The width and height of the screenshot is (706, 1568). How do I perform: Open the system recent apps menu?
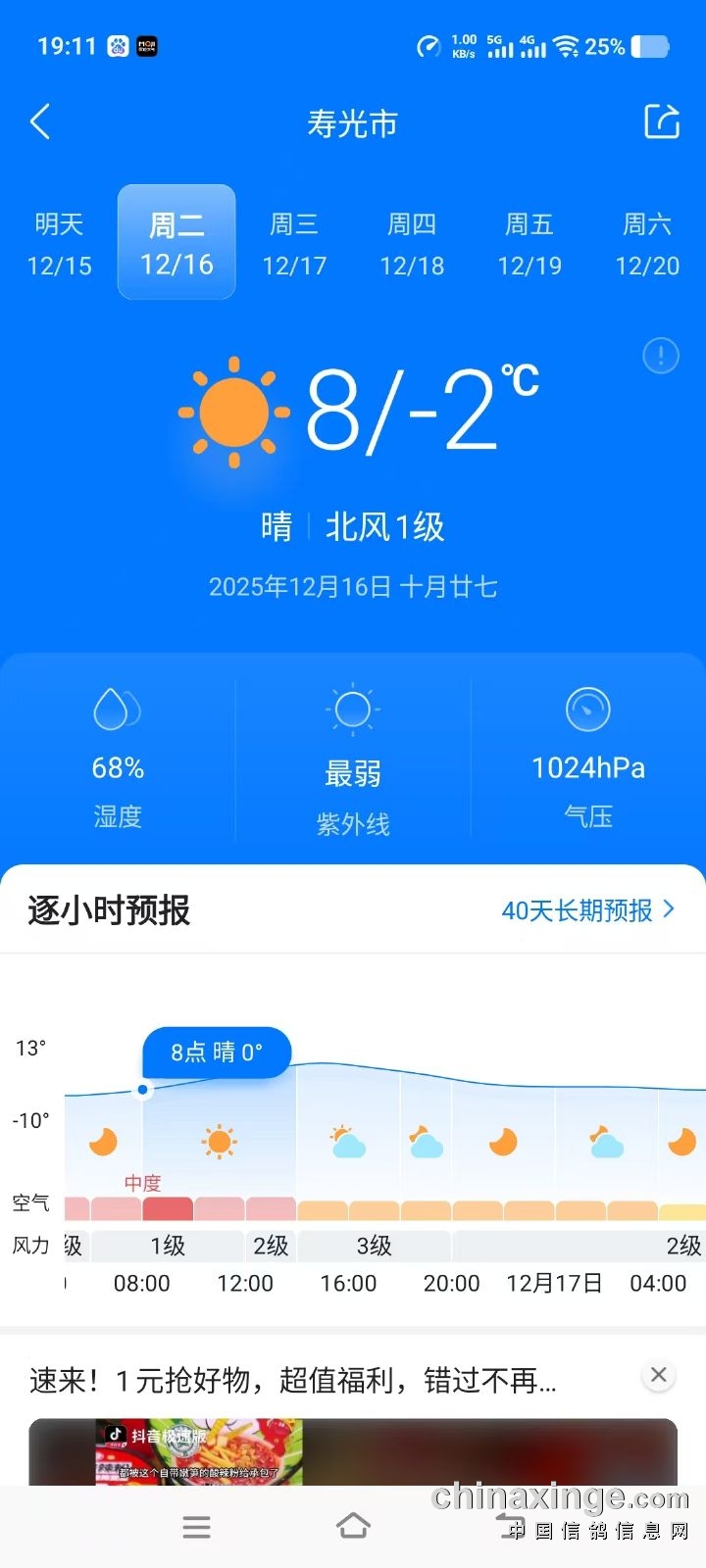click(x=197, y=1527)
